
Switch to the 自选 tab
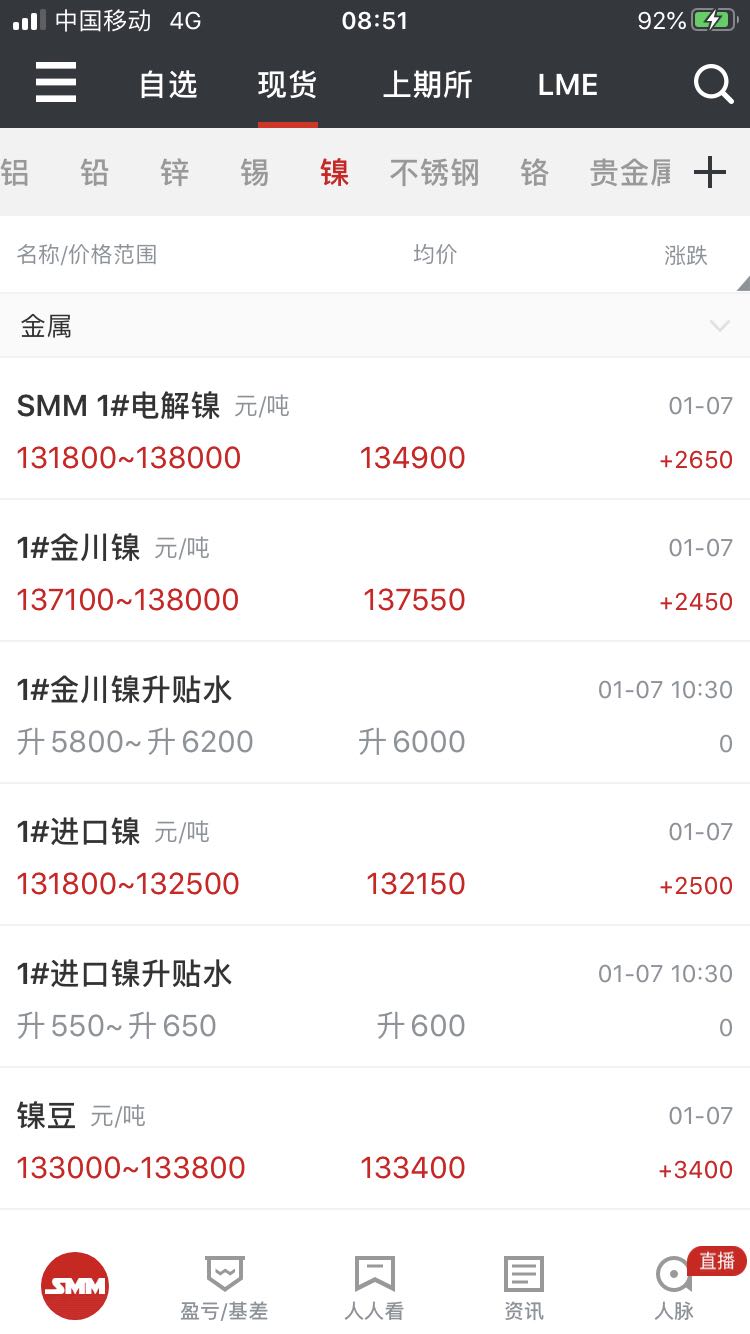[168, 85]
